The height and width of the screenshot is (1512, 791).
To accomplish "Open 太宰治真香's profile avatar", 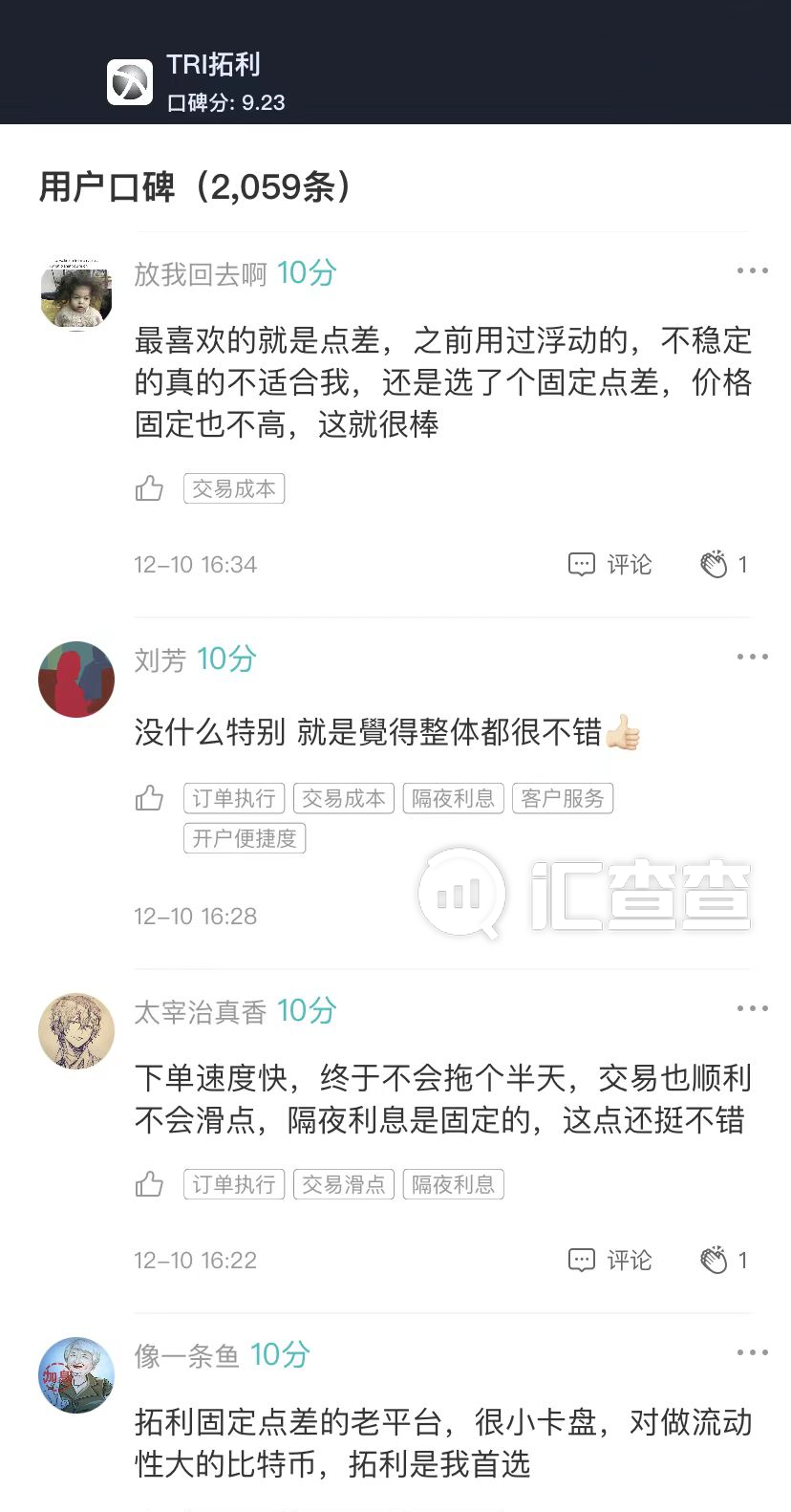I will tap(76, 1031).
